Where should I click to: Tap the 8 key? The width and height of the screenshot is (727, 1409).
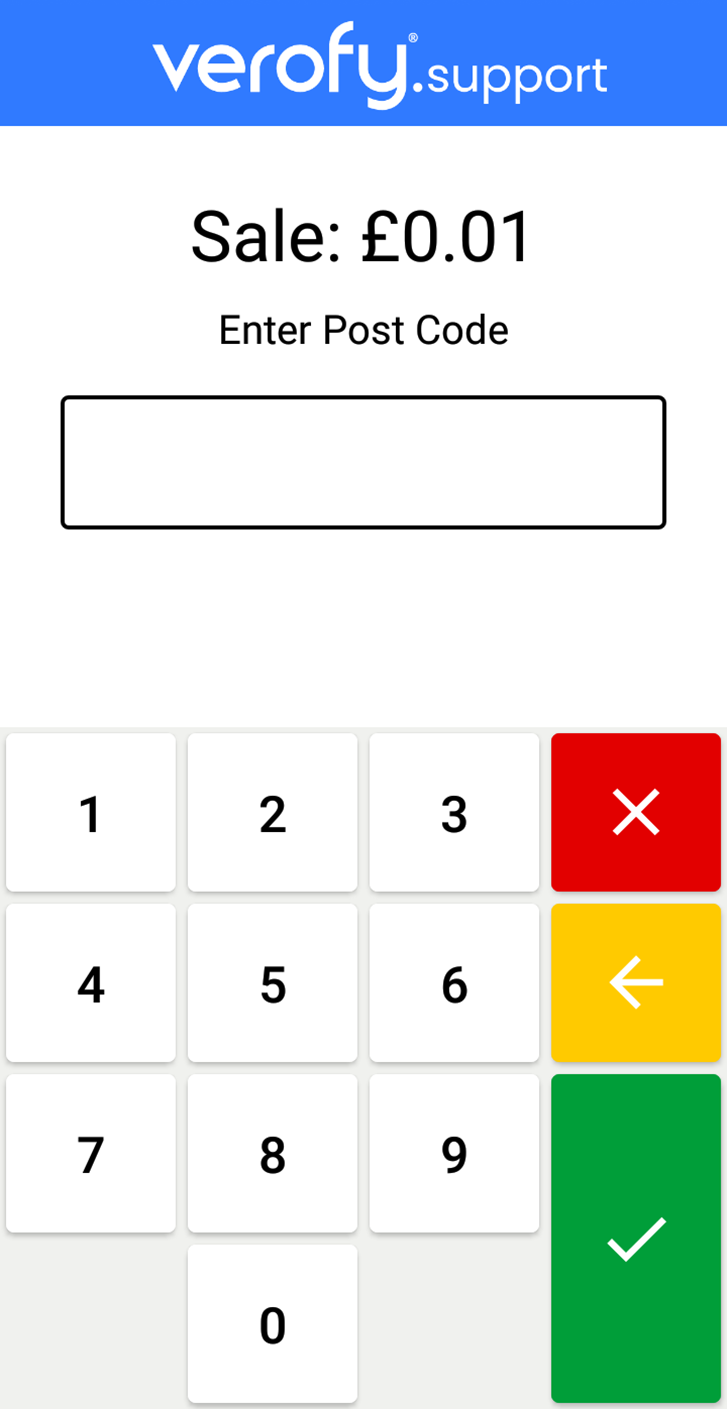[x=272, y=1154]
